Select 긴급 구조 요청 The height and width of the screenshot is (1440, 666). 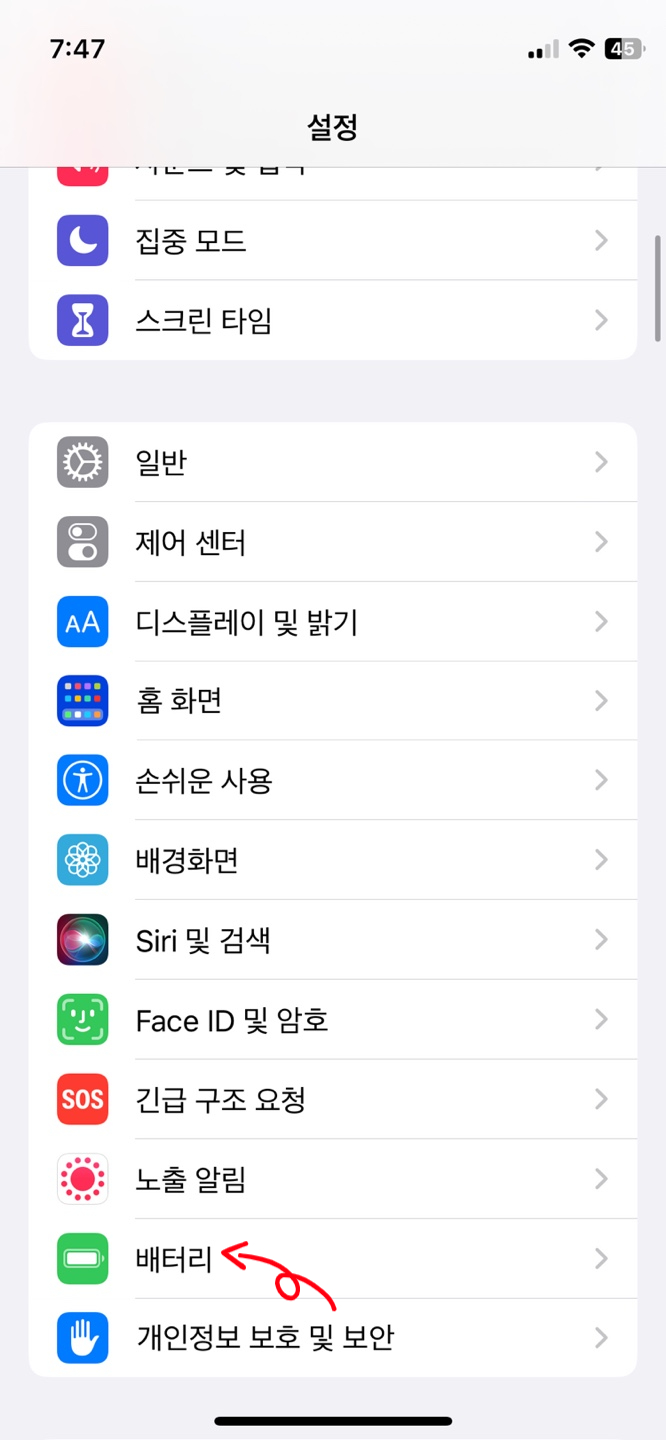click(x=332, y=1100)
